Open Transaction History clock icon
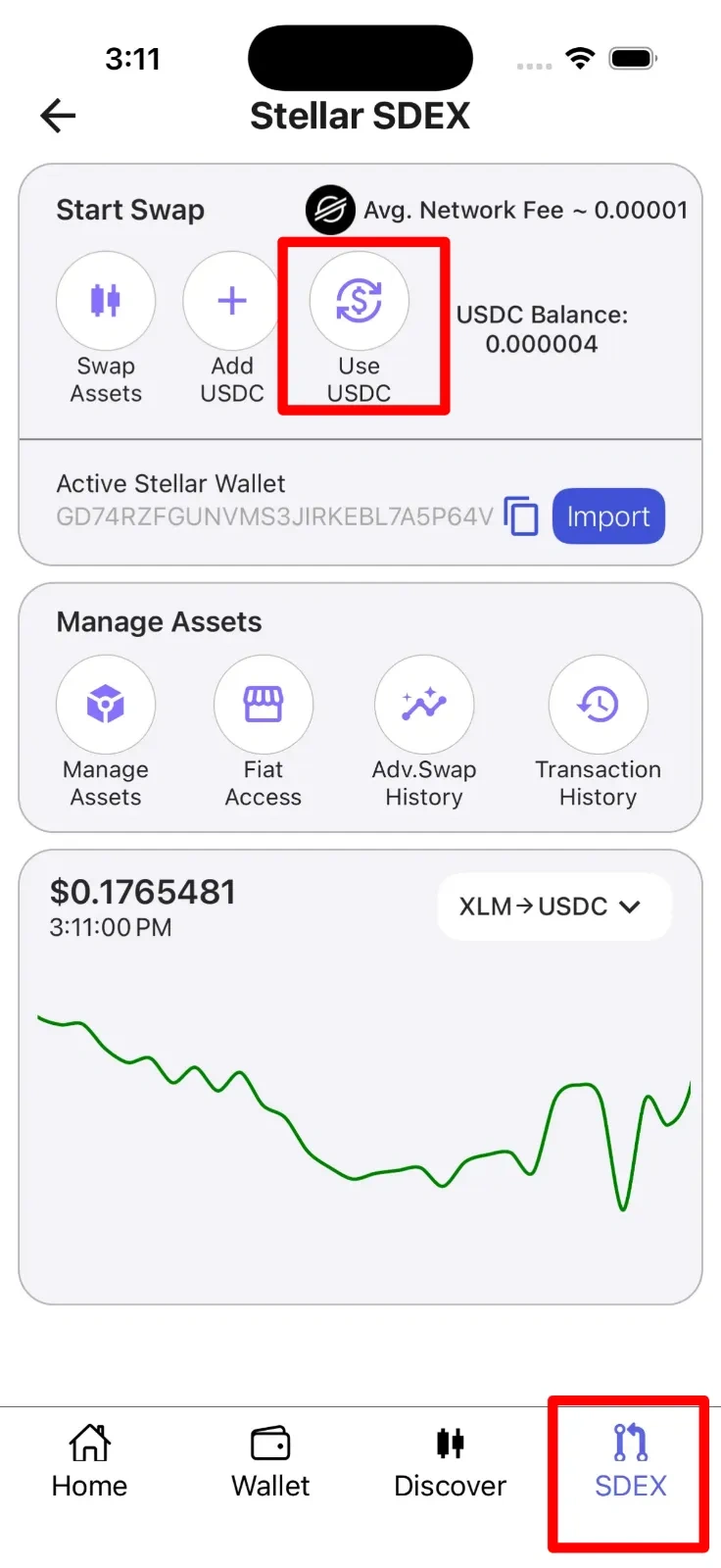Image resolution: width=721 pixels, height=1568 pixels. pos(598,704)
